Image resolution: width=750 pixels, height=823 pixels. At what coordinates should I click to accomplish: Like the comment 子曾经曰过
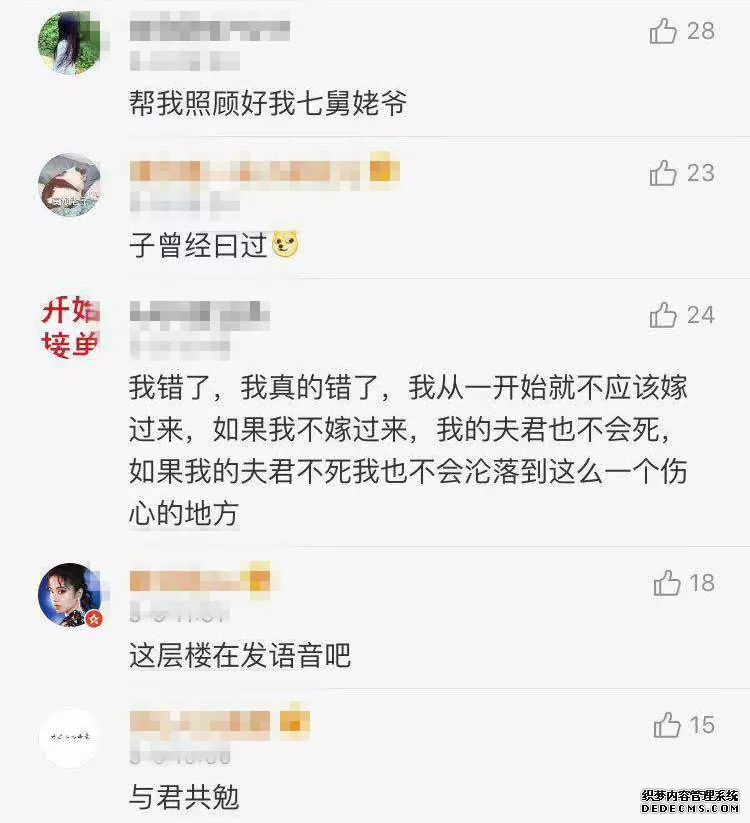pyautogui.click(x=664, y=174)
